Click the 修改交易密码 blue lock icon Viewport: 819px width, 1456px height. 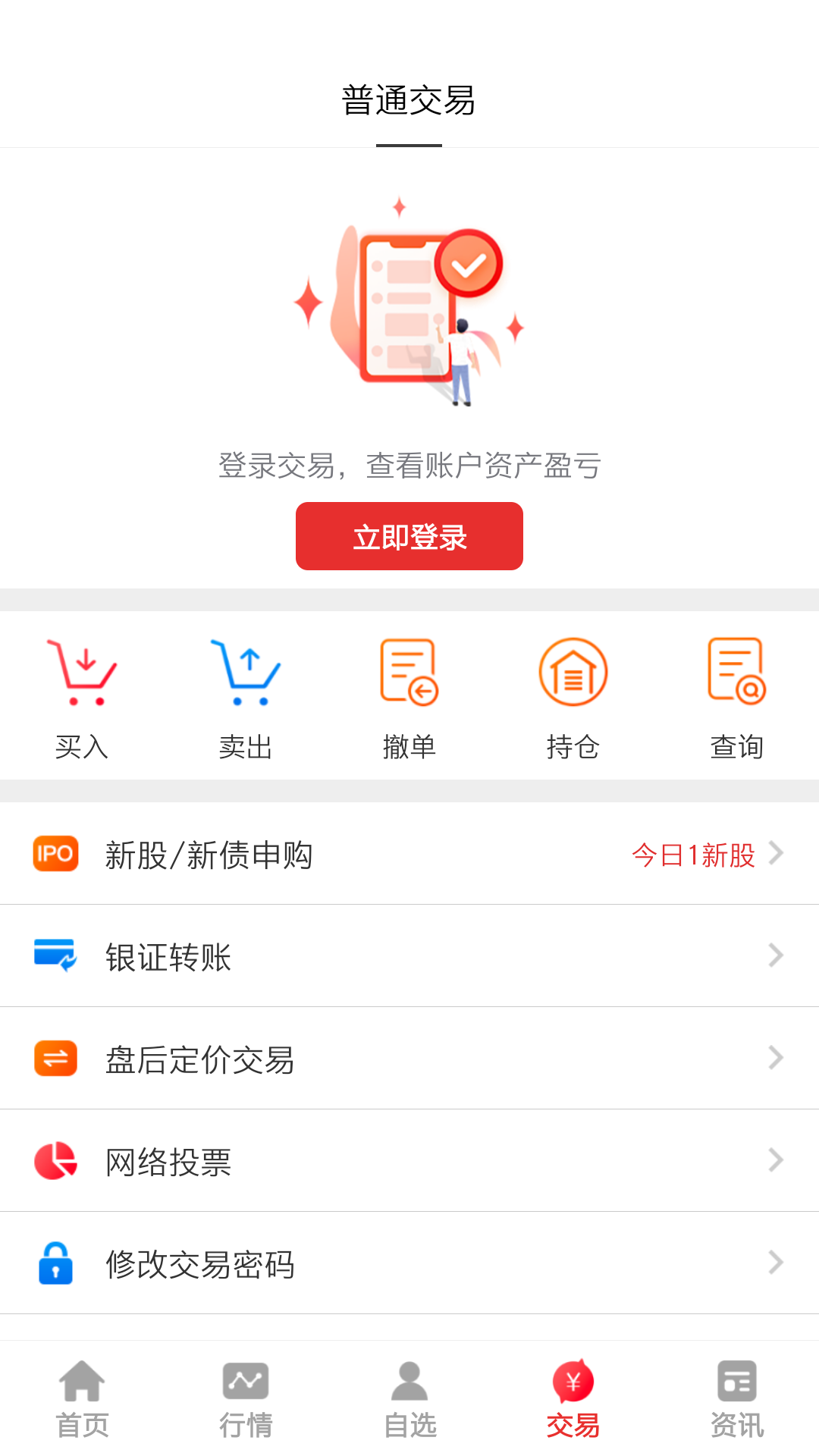(55, 1263)
